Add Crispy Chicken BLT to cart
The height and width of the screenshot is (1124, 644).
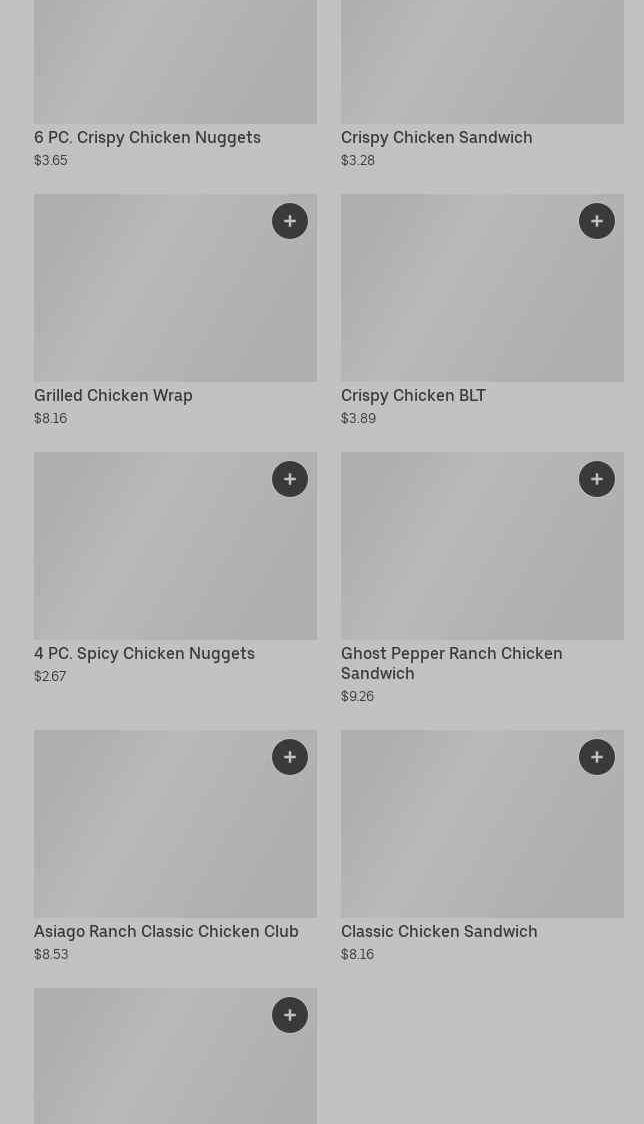(597, 221)
